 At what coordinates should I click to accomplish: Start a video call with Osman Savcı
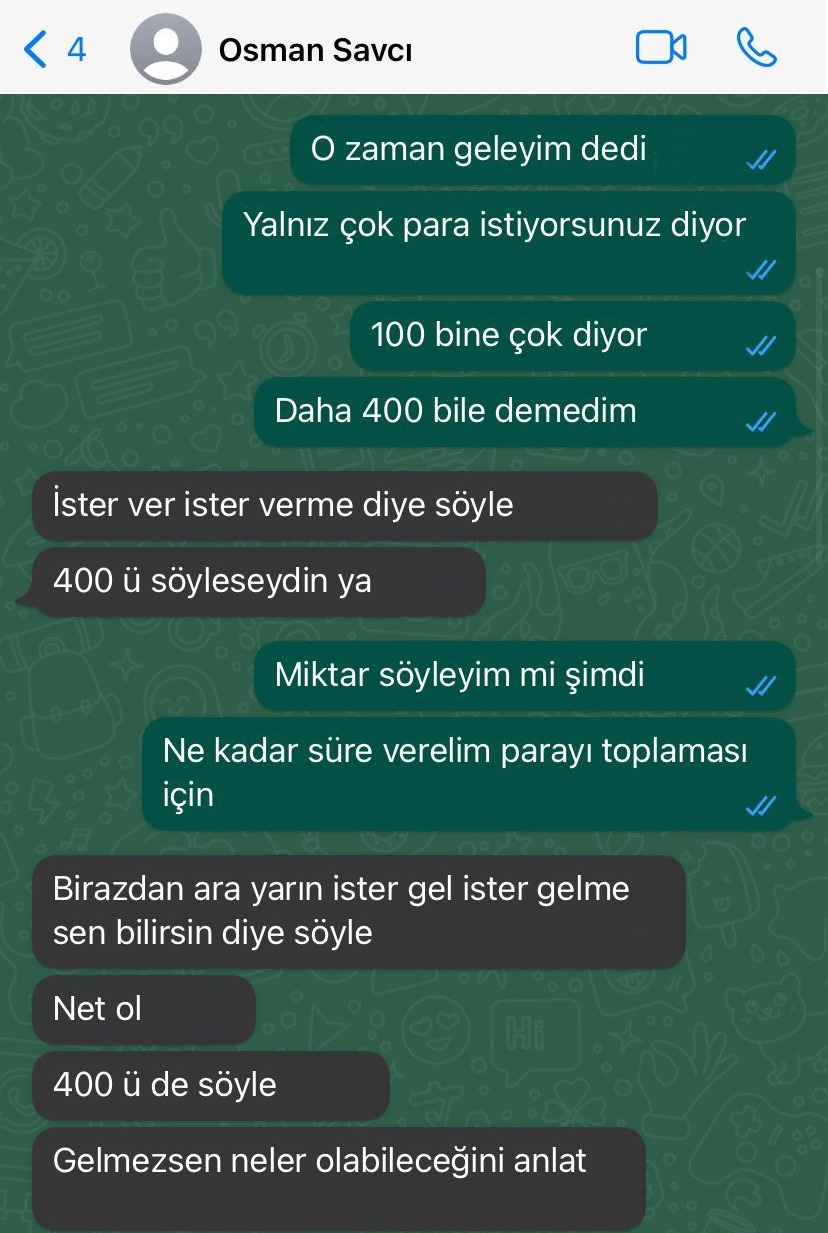(x=661, y=48)
